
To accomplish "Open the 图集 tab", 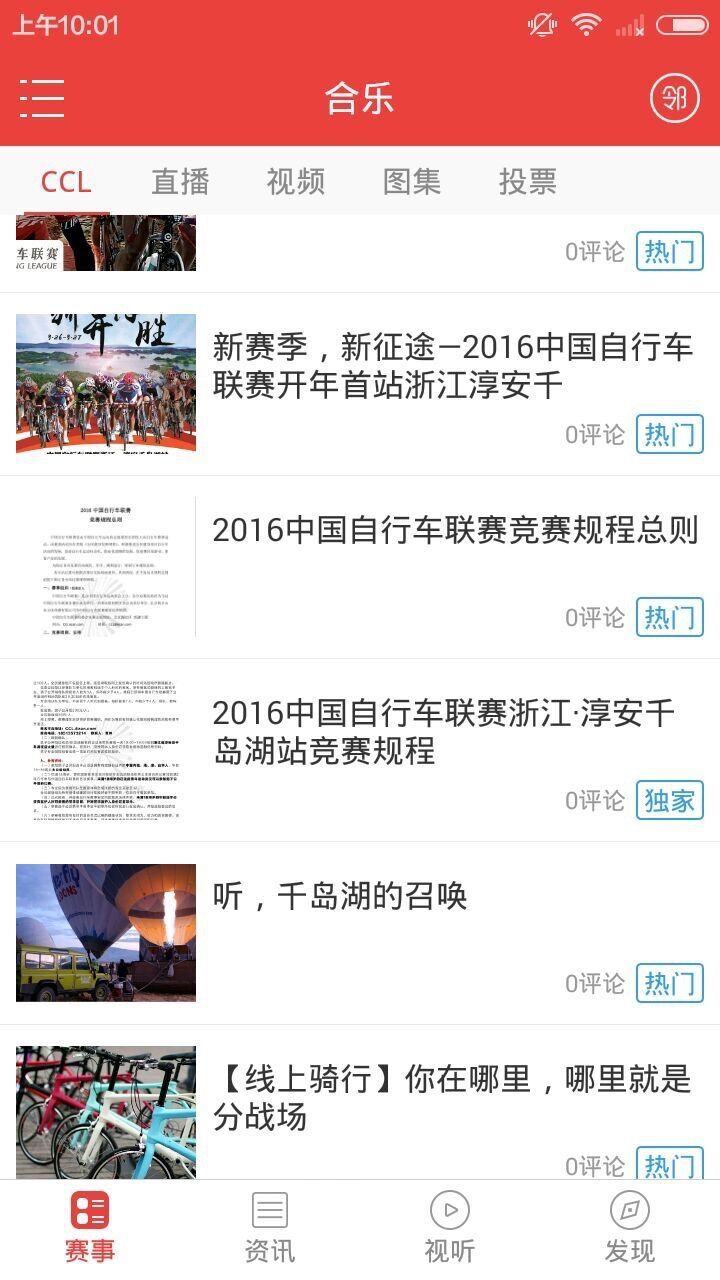I will click(412, 182).
